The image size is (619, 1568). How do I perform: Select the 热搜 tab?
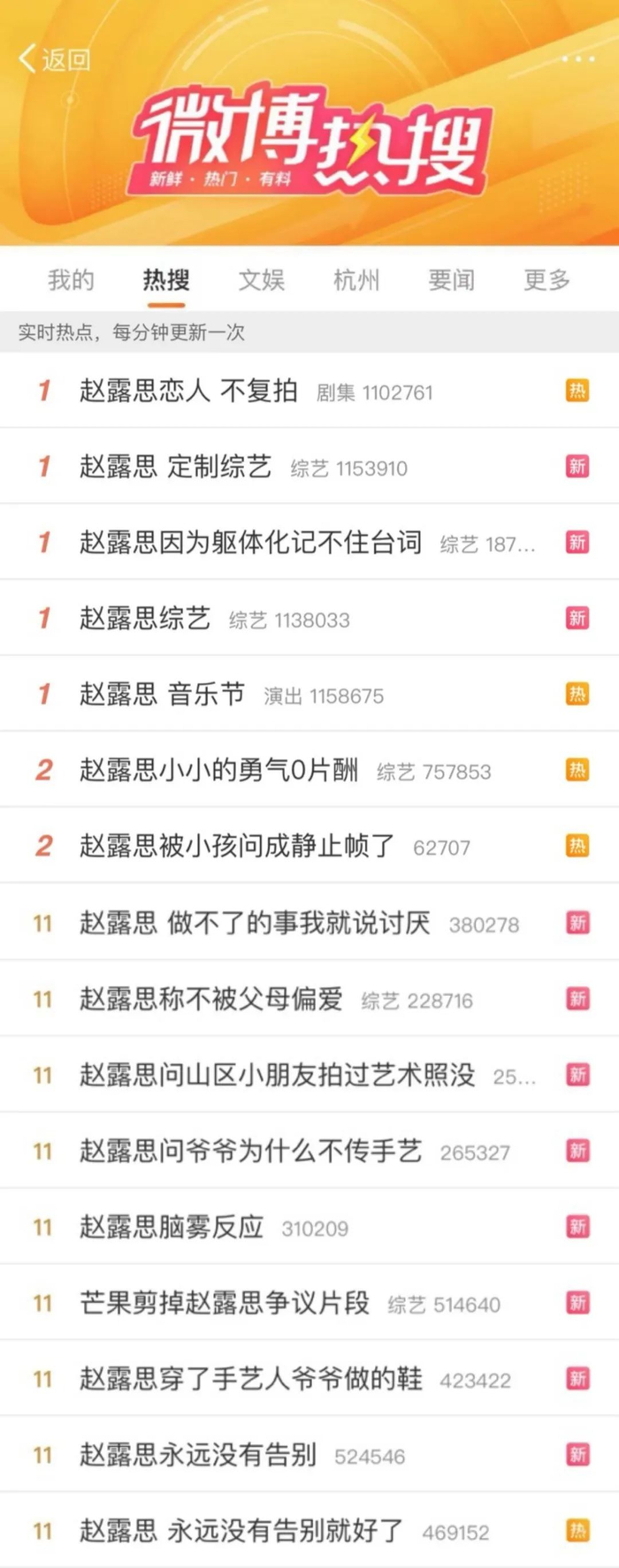click(166, 280)
